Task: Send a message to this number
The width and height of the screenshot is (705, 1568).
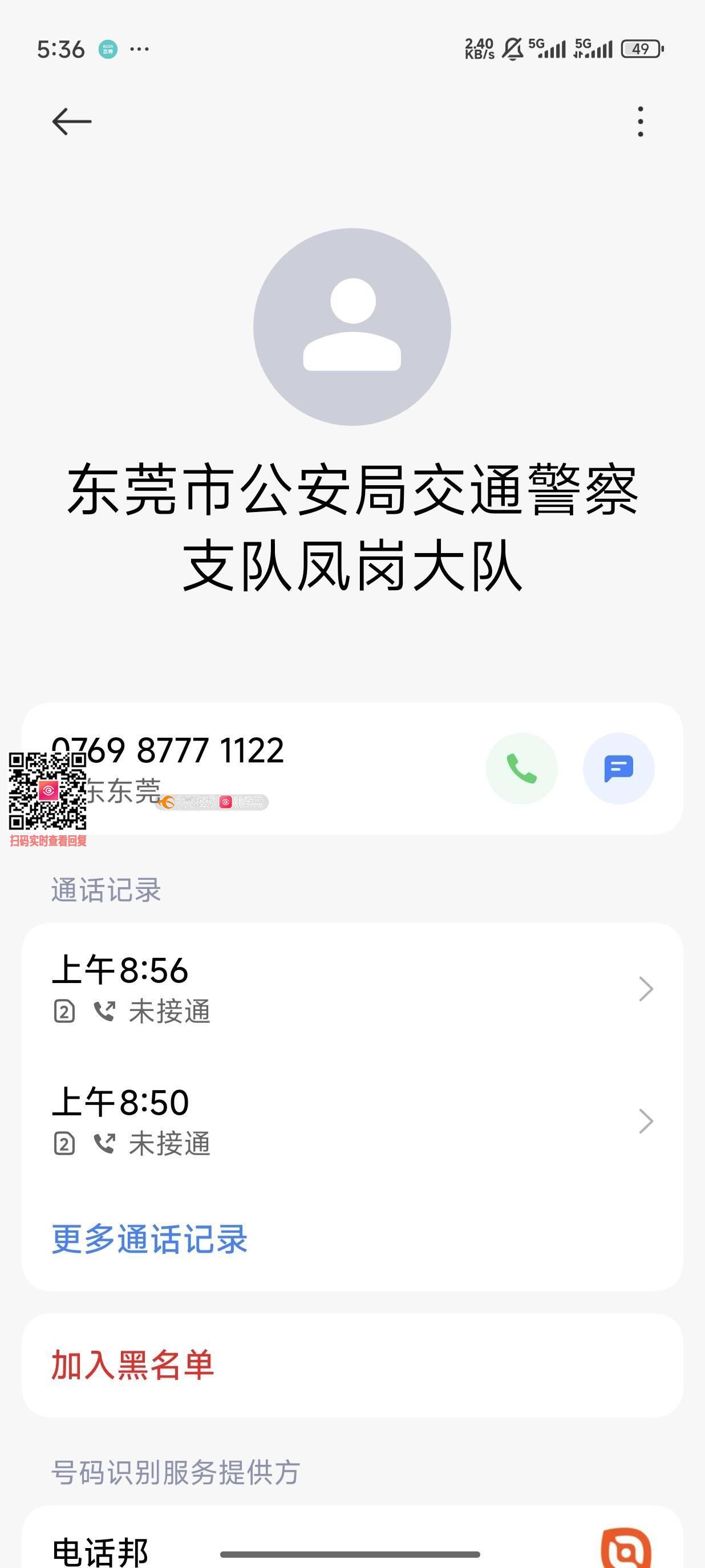Action: [618, 768]
